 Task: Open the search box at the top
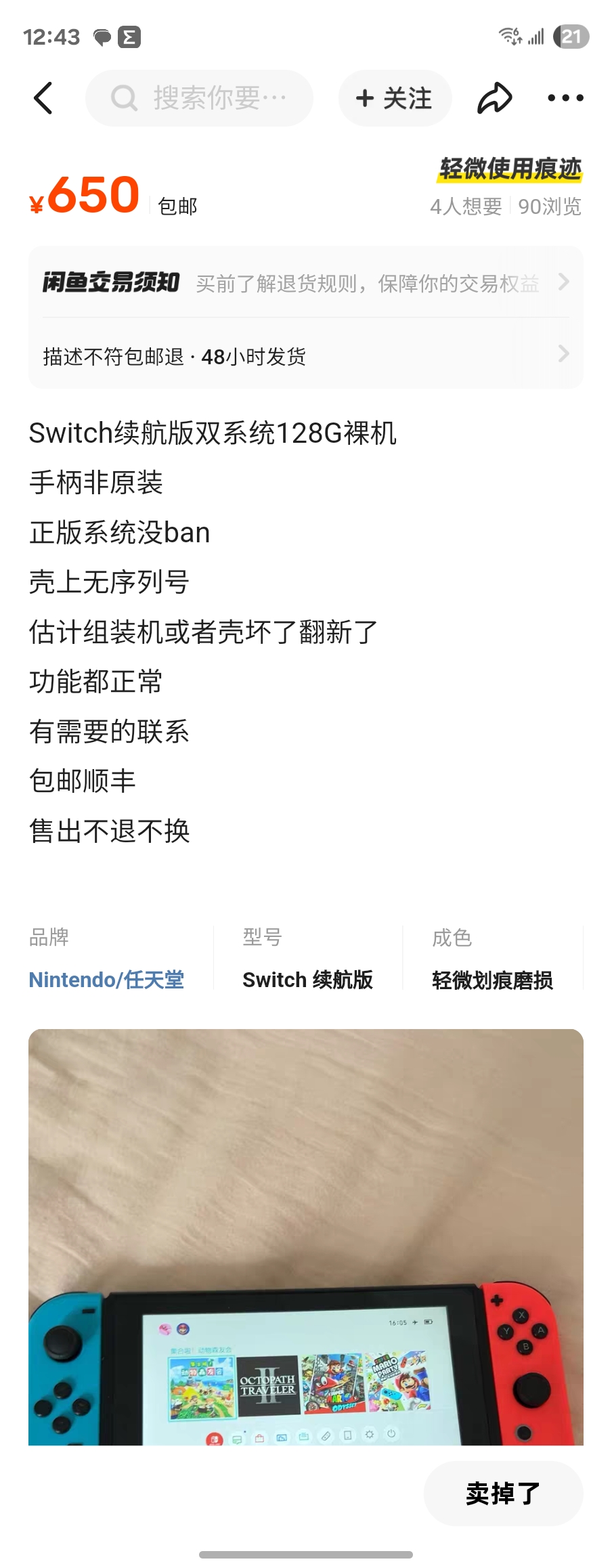[x=199, y=98]
